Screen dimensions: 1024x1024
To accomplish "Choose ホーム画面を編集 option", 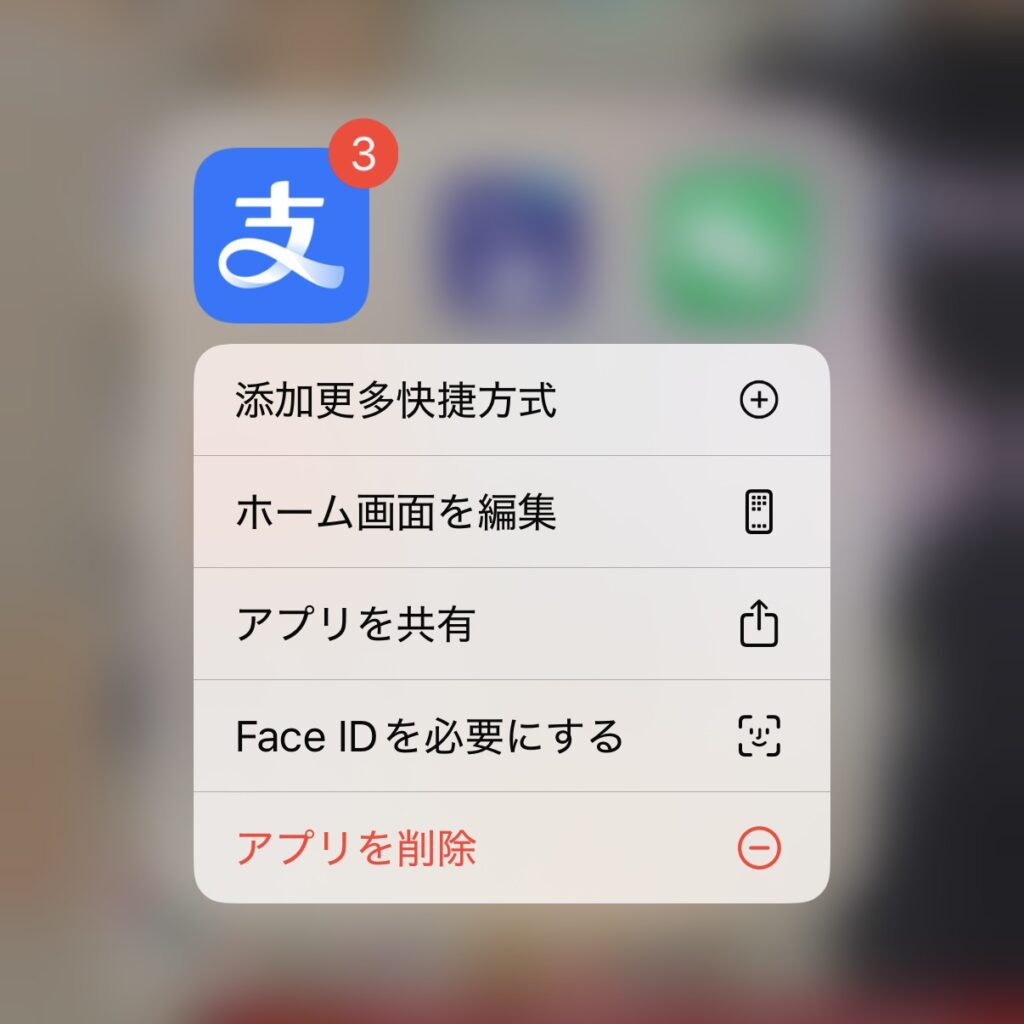I will (510, 513).
